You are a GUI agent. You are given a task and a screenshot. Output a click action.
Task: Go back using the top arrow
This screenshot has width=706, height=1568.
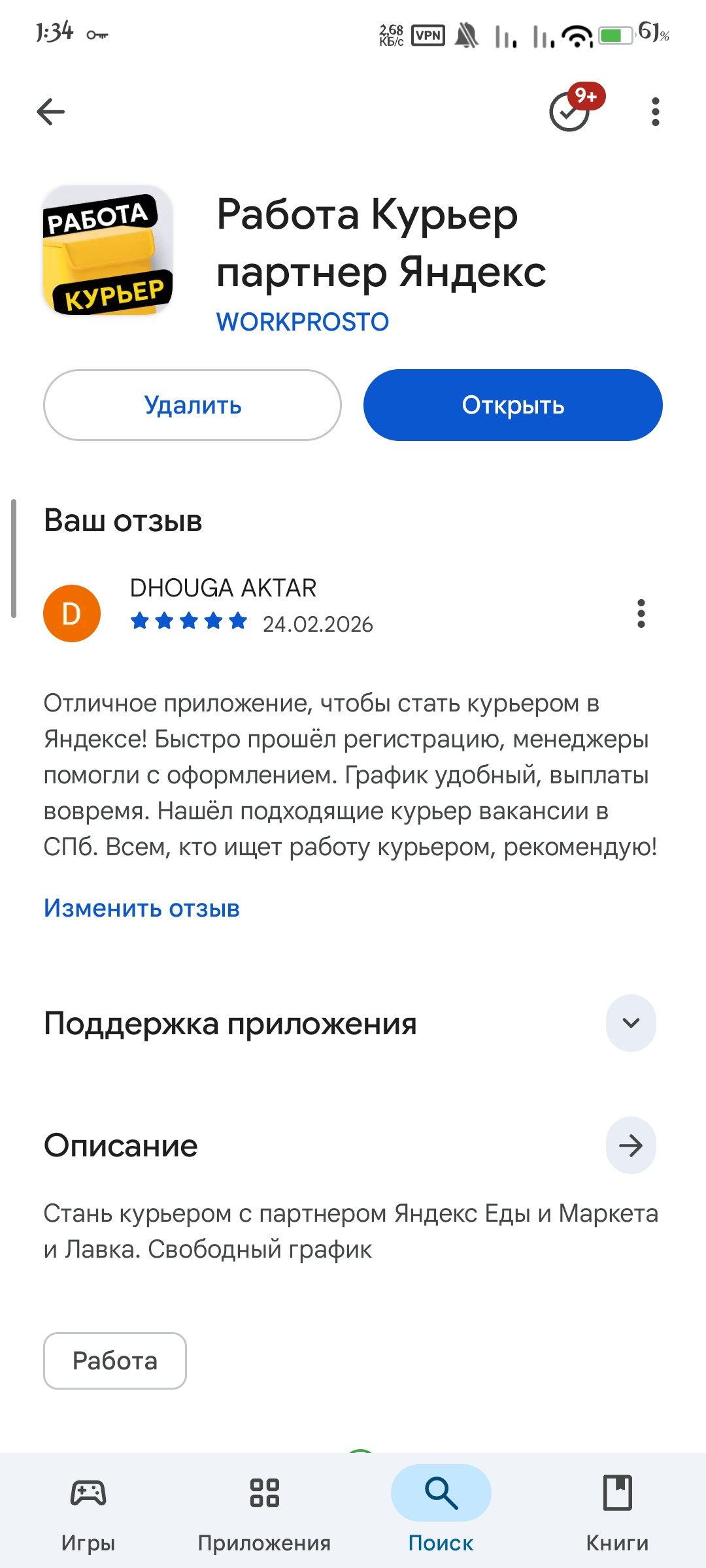50,112
